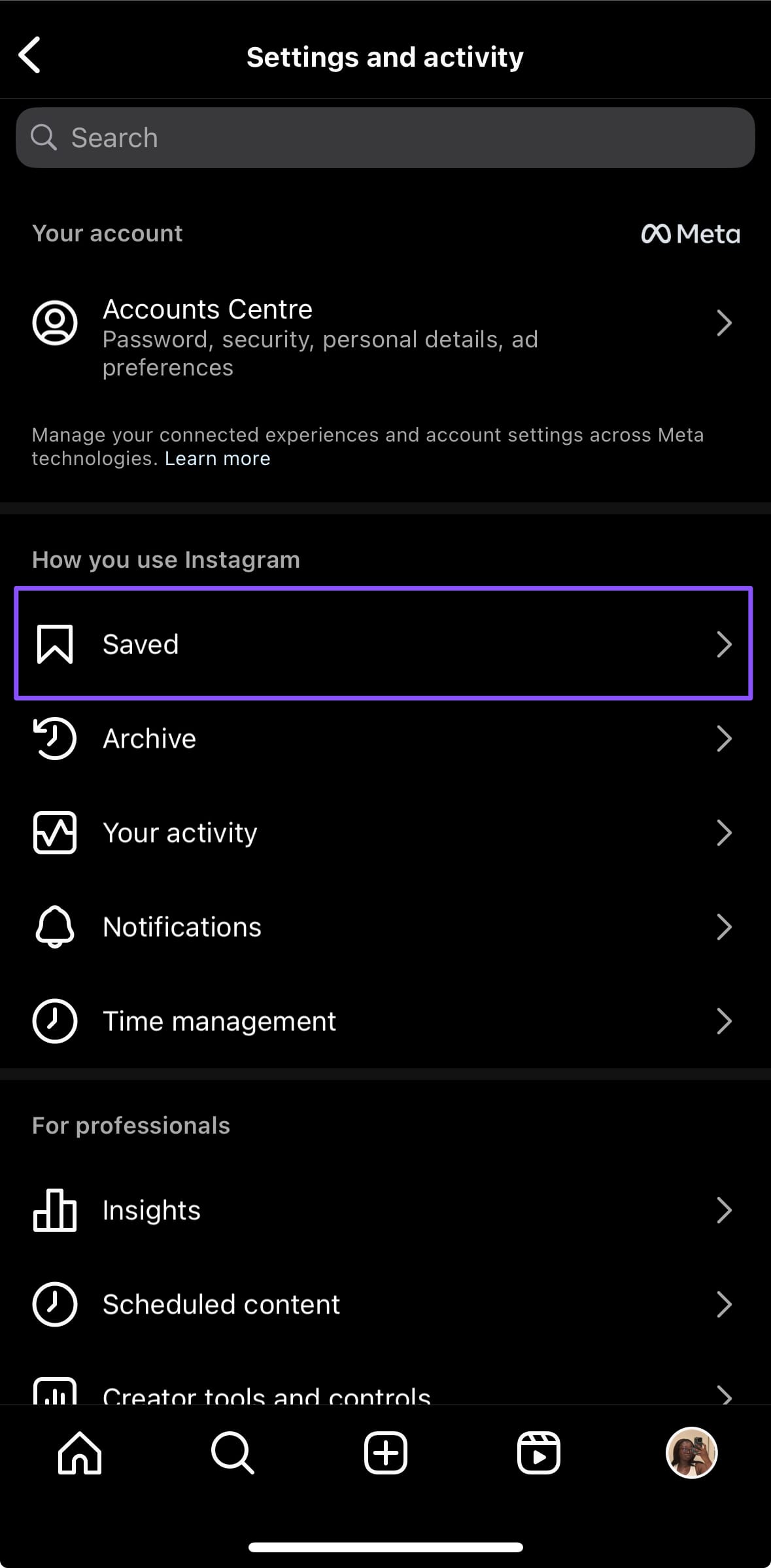Create a new post with plus icon

tap(385, 1454)
